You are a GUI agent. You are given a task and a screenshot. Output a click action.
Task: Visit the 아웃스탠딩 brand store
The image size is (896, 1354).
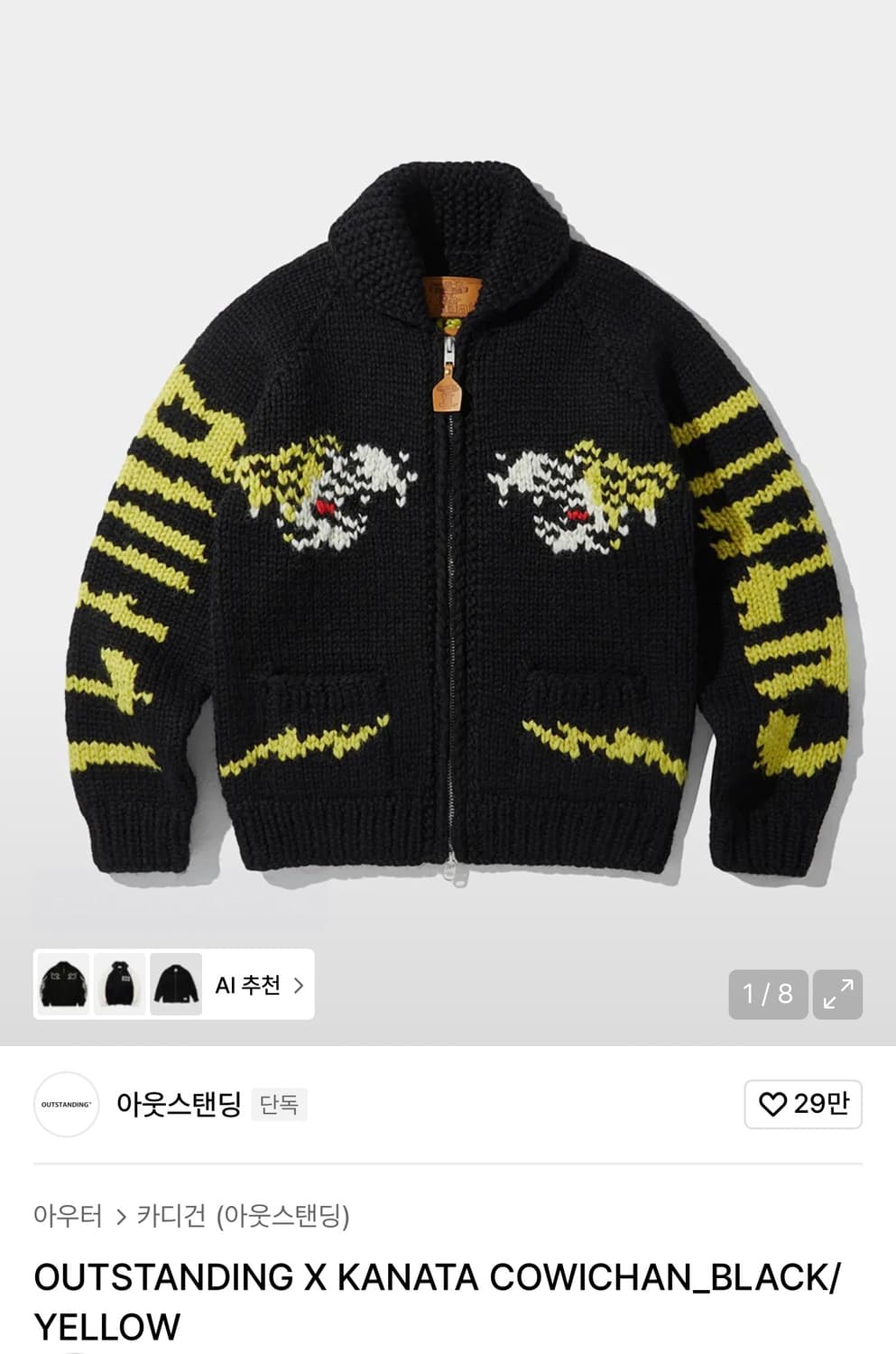tap(177, 1106)
